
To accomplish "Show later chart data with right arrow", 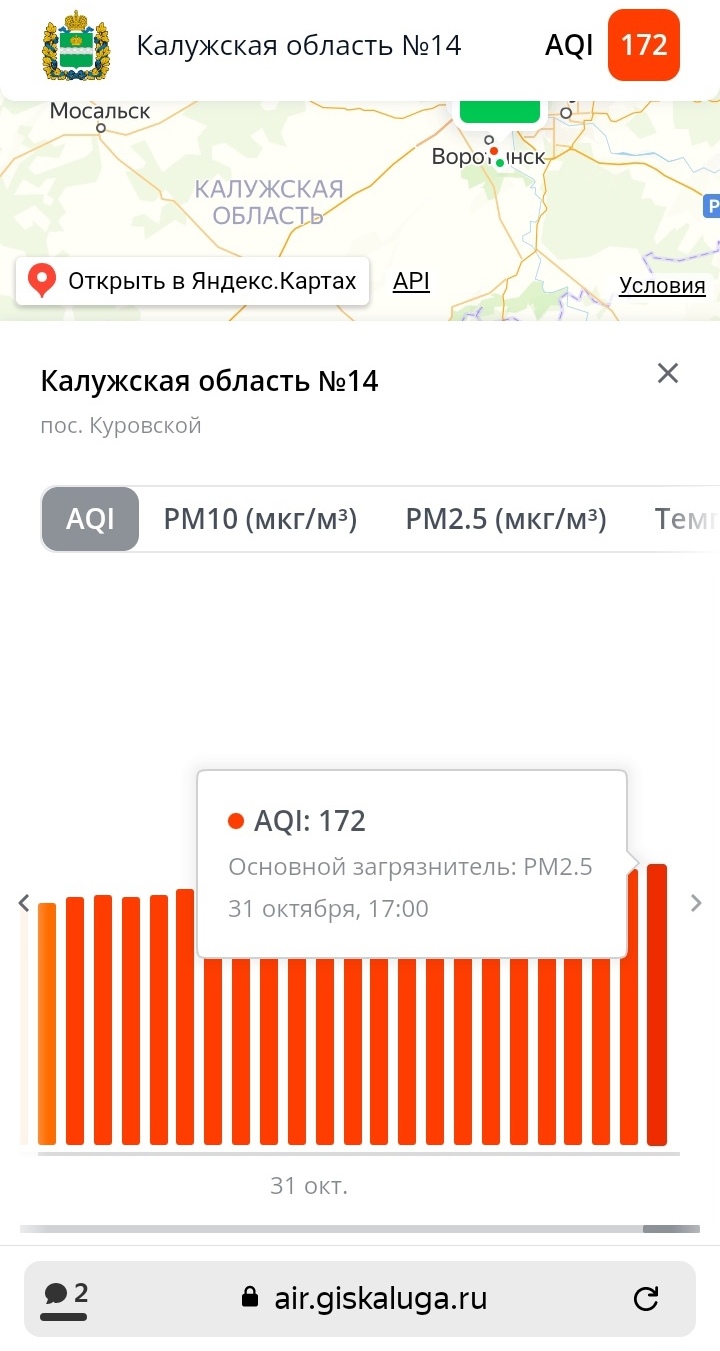I will coord(697,903).
